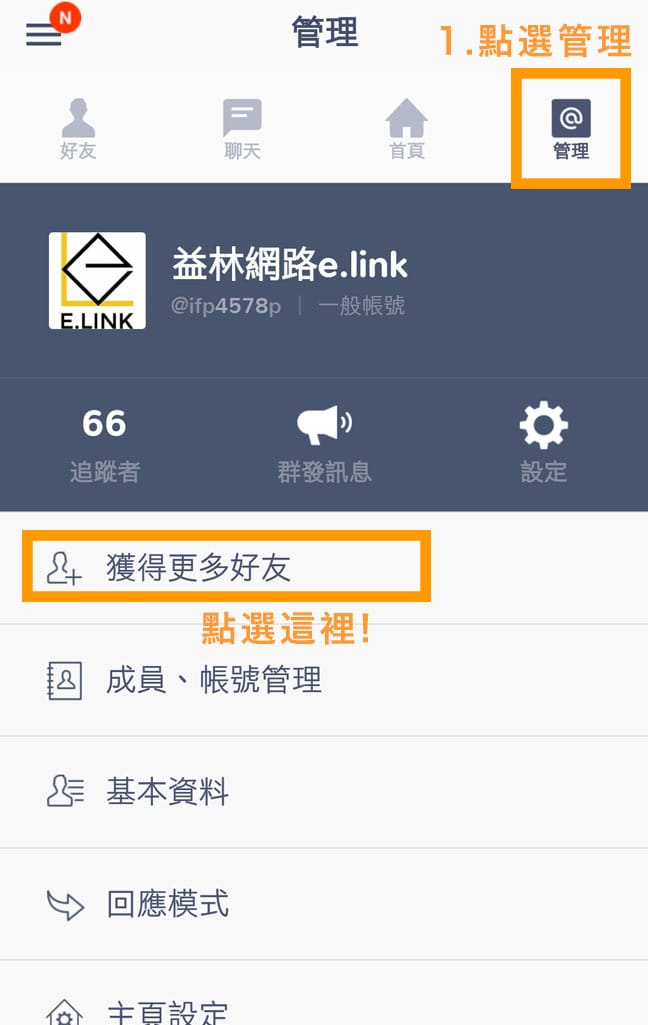Open the hamburger drawer menu
The height and width of the screenshot is (1025, 648).
point(44,34)
